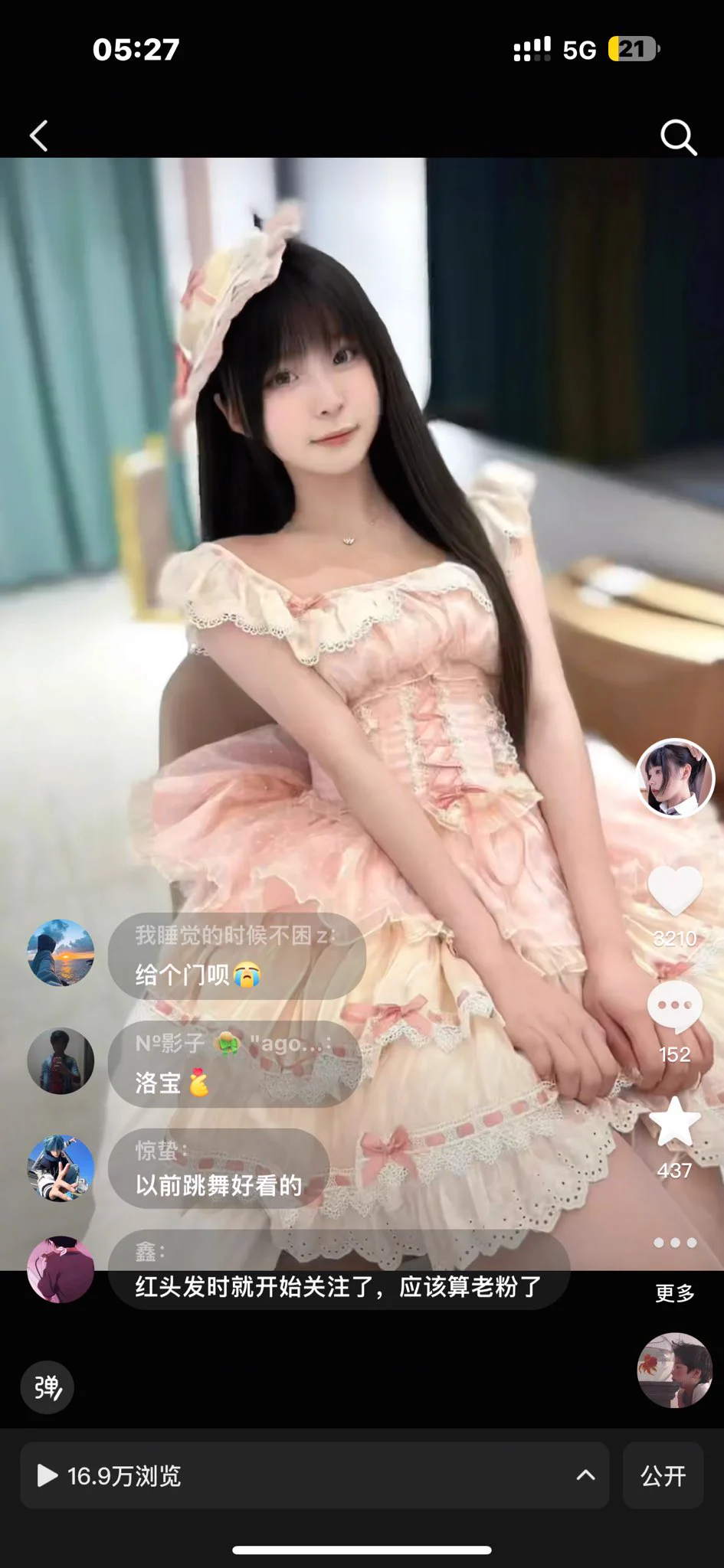Image resolution: width=724 pixels, height=1568 pixels.
Task: Expand the 16.9万浏览 views bar
Action: pyautogui.click(x=314, y=1475)
